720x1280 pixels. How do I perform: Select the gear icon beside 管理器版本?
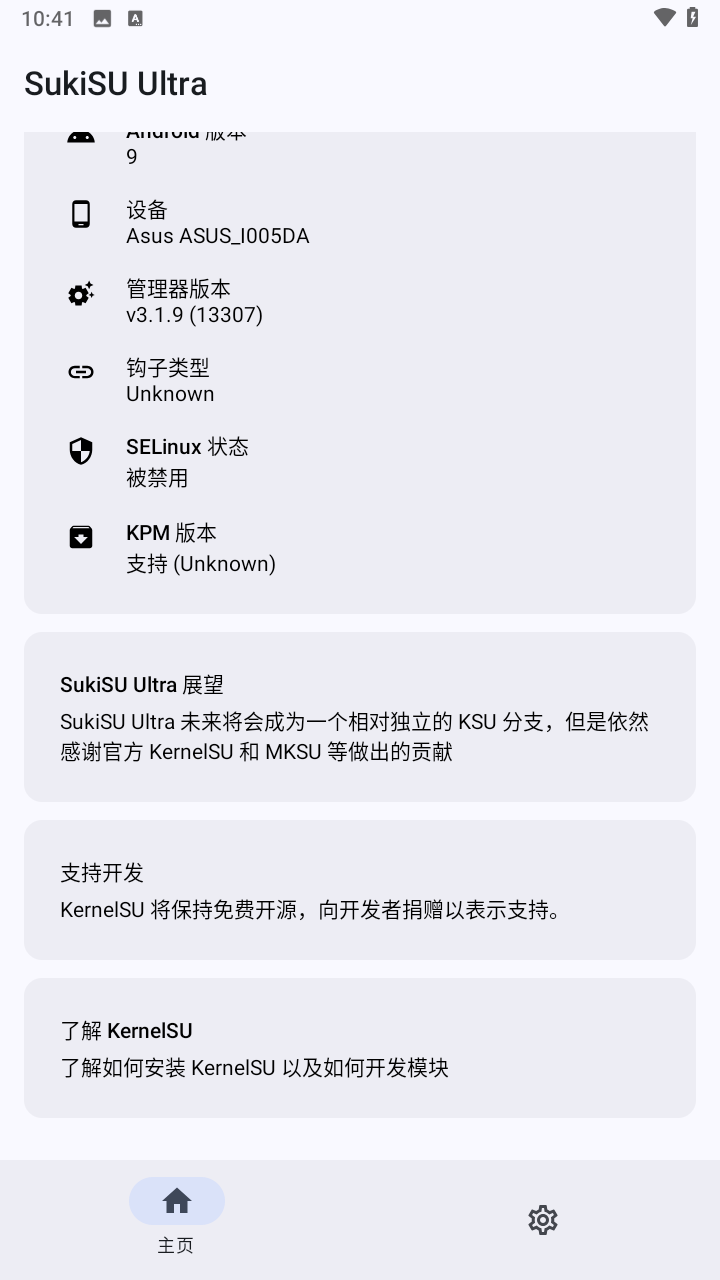[x=81, y=294]
